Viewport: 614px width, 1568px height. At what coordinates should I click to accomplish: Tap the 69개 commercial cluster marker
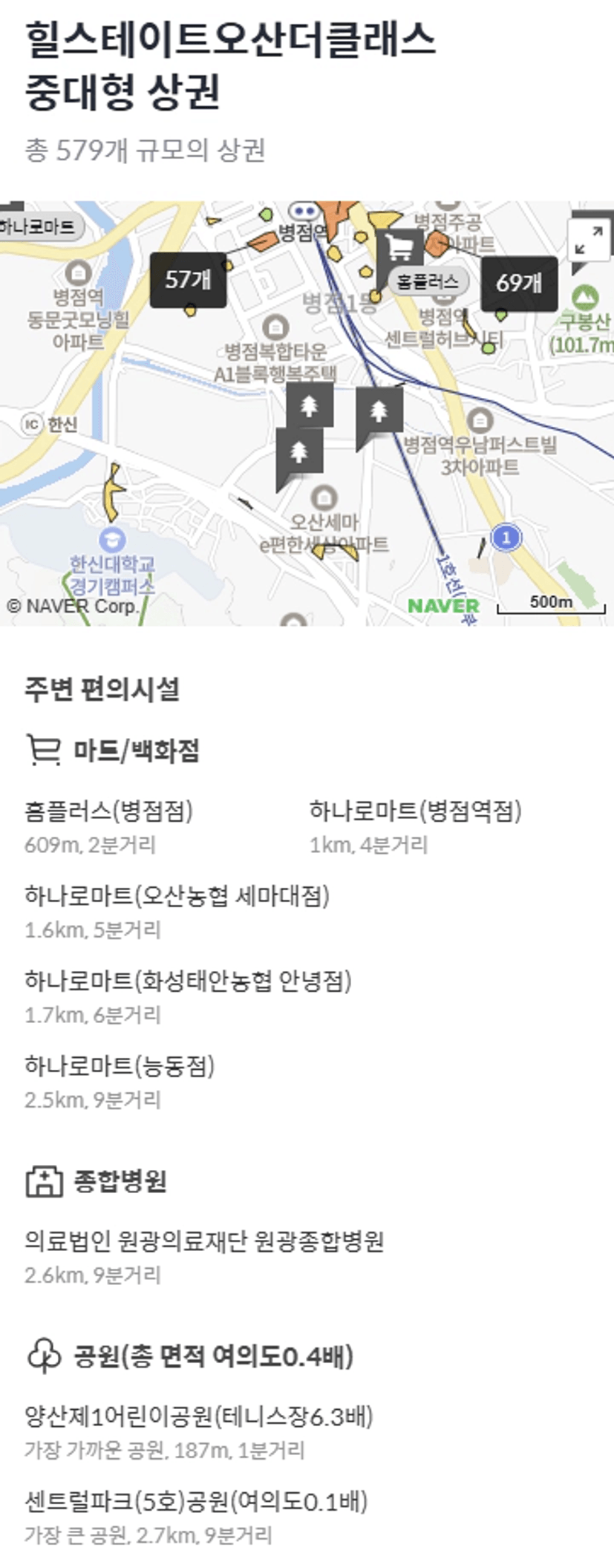[519, 283]
